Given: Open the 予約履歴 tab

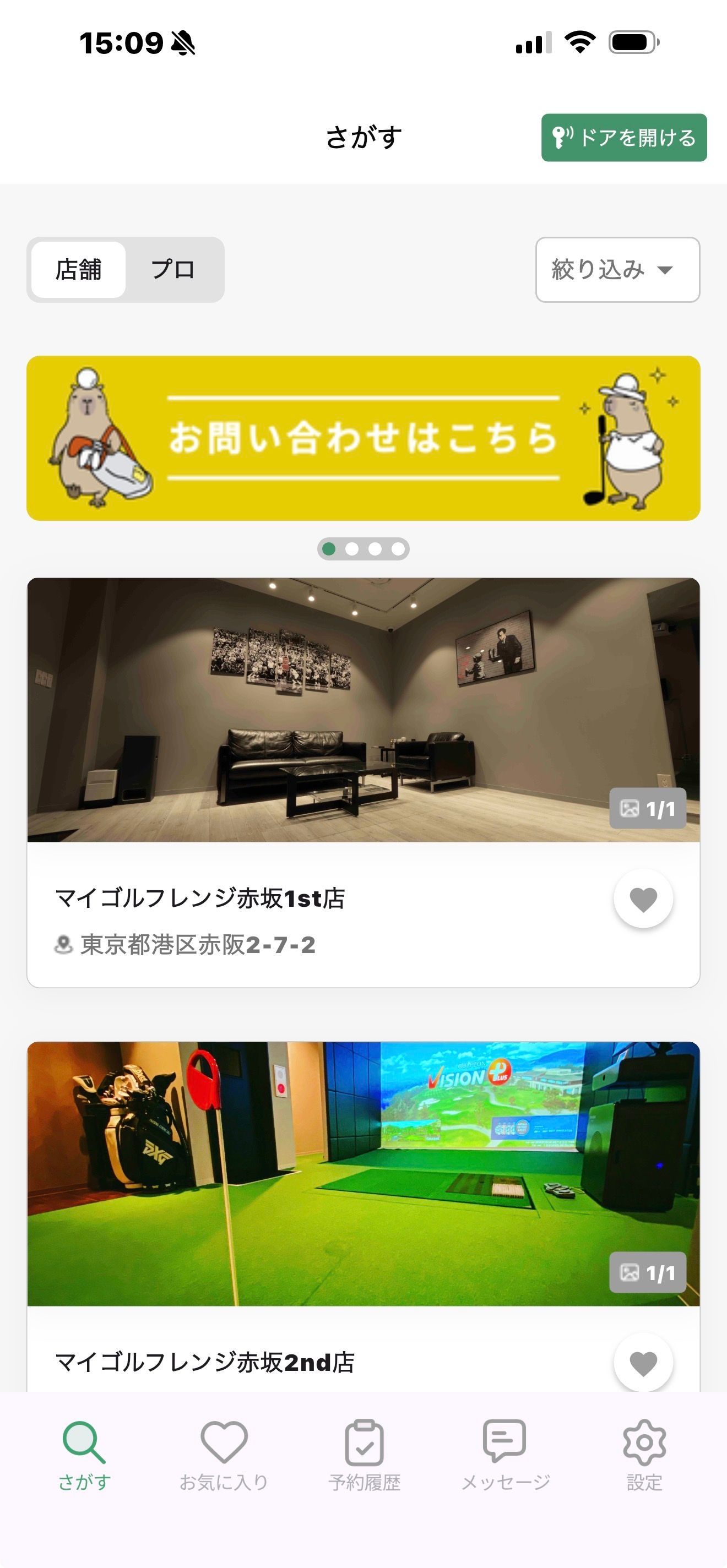Looking at the screenshot, I should pos(364,1455).
